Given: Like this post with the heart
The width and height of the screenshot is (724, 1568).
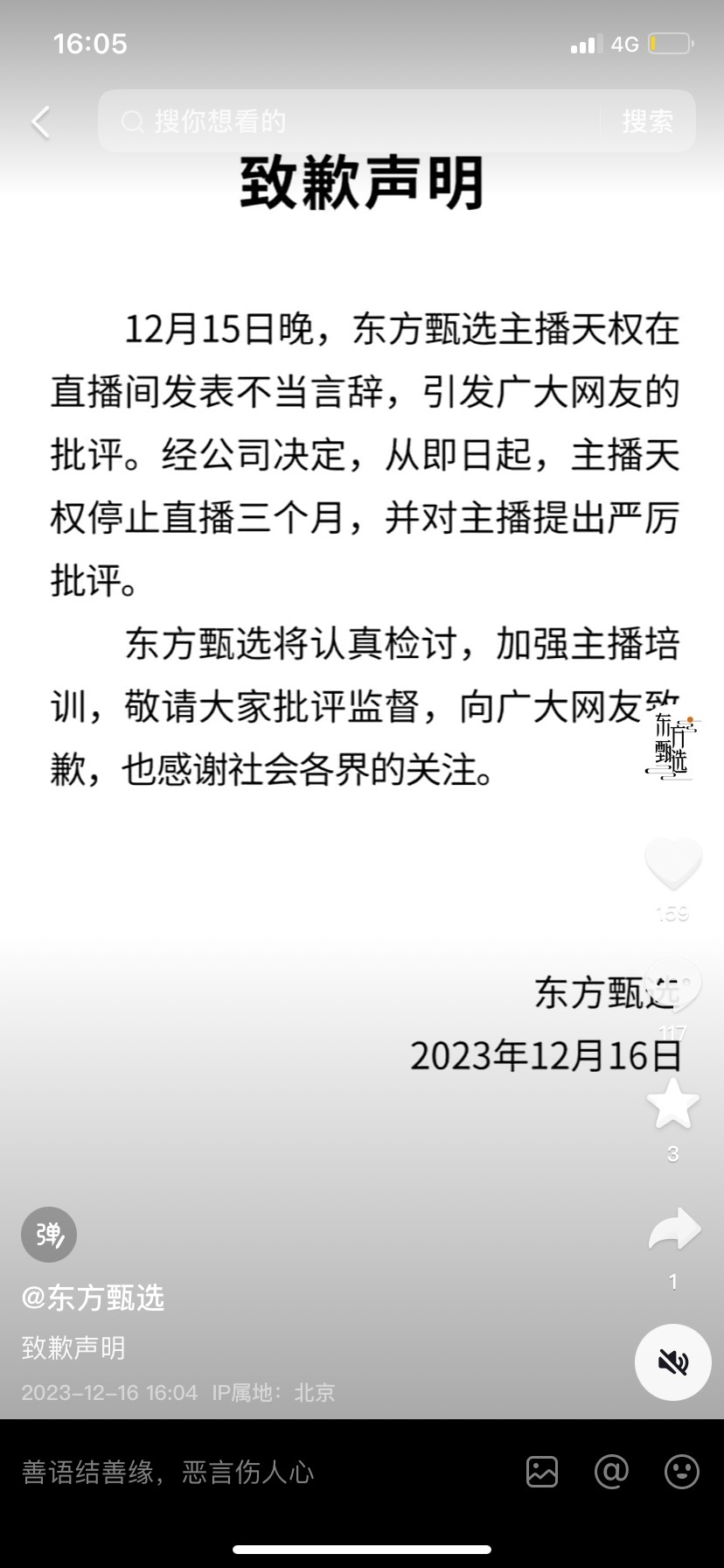Looking at the screenshot, I should pyautogui.click(x=672, y=864).
